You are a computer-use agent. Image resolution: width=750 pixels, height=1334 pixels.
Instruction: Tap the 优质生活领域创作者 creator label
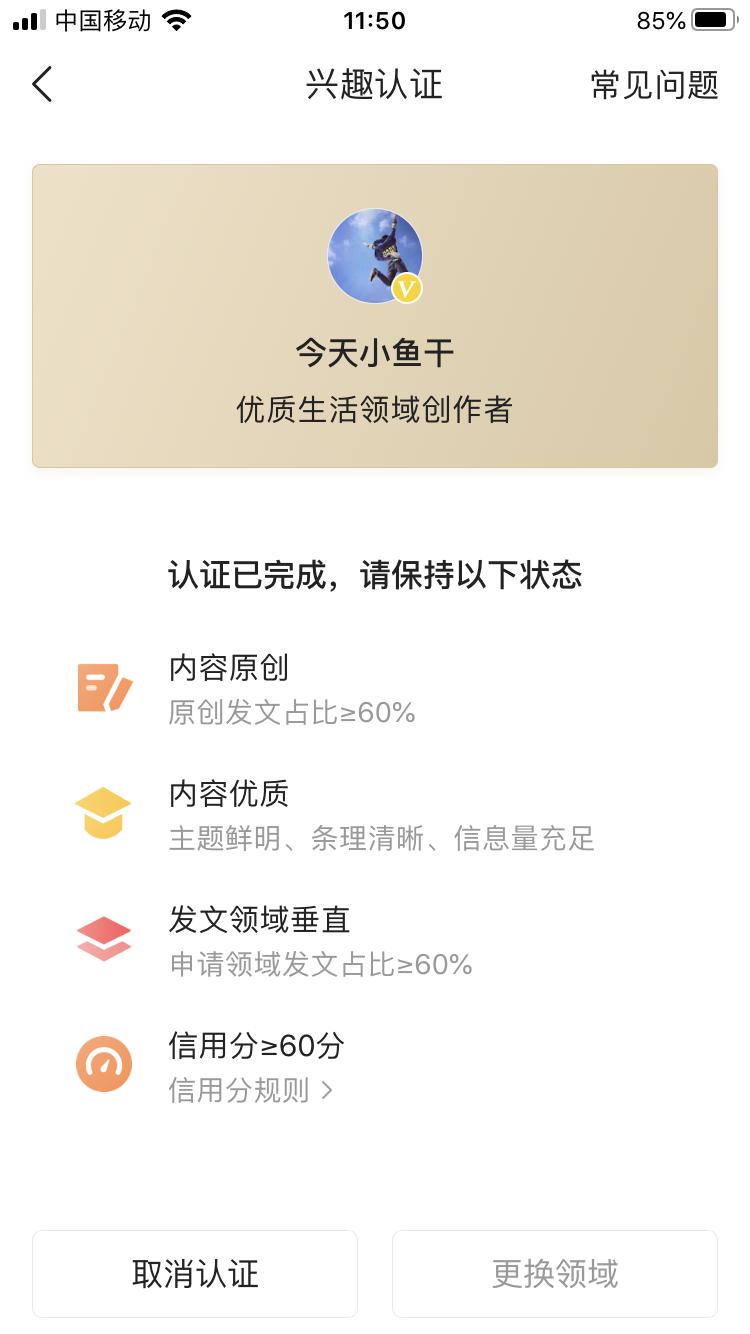tap(375, 410)
